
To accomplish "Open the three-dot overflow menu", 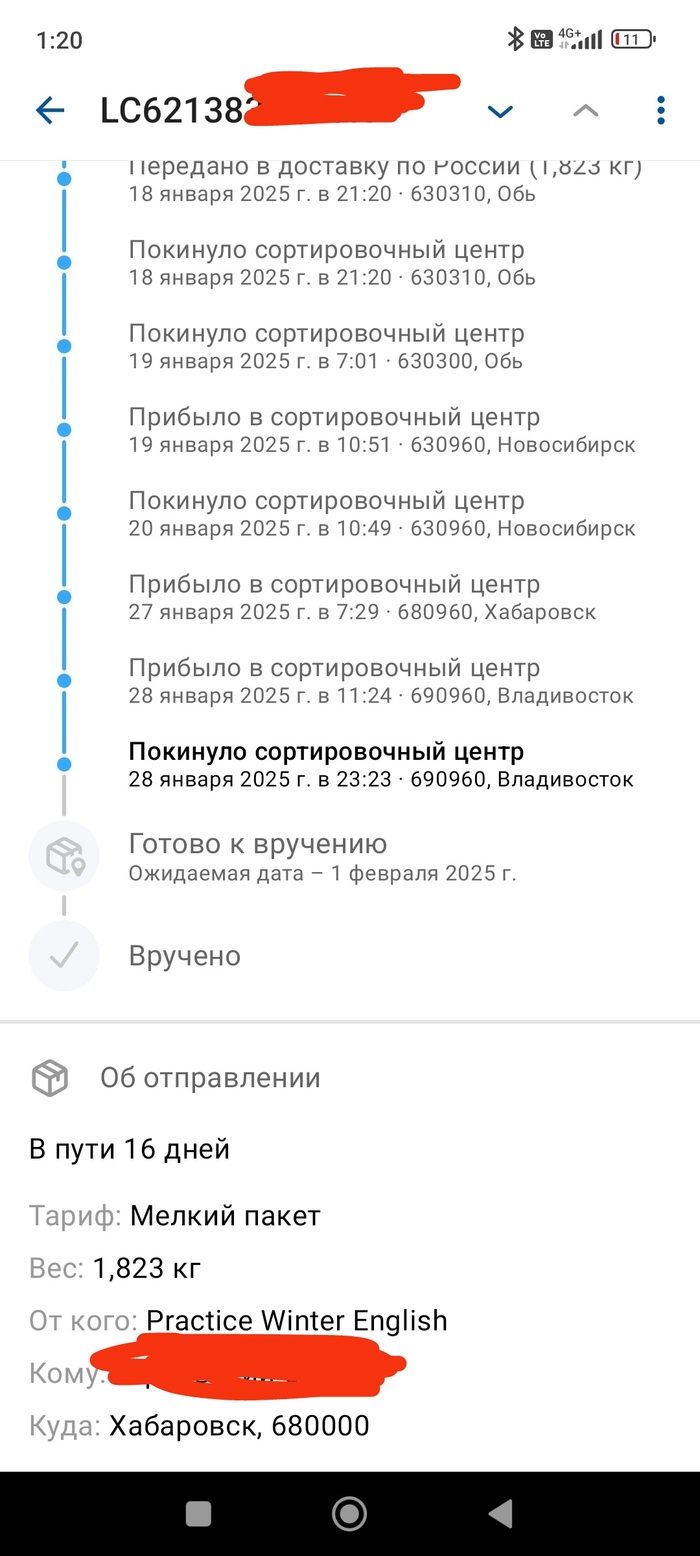I will (661, 111).
